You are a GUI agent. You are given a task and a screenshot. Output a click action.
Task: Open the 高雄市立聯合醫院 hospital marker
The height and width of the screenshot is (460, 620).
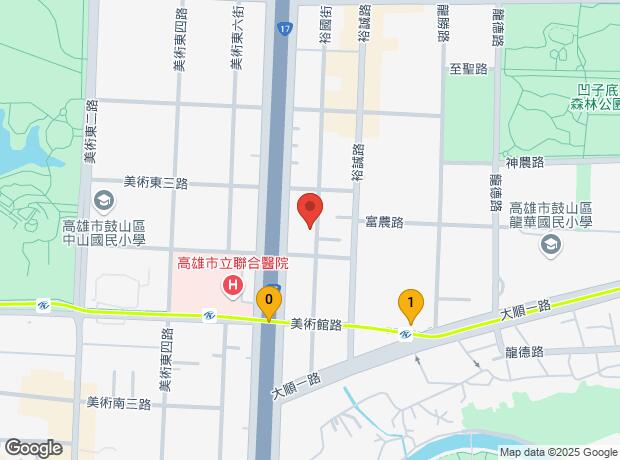(233, 286)
